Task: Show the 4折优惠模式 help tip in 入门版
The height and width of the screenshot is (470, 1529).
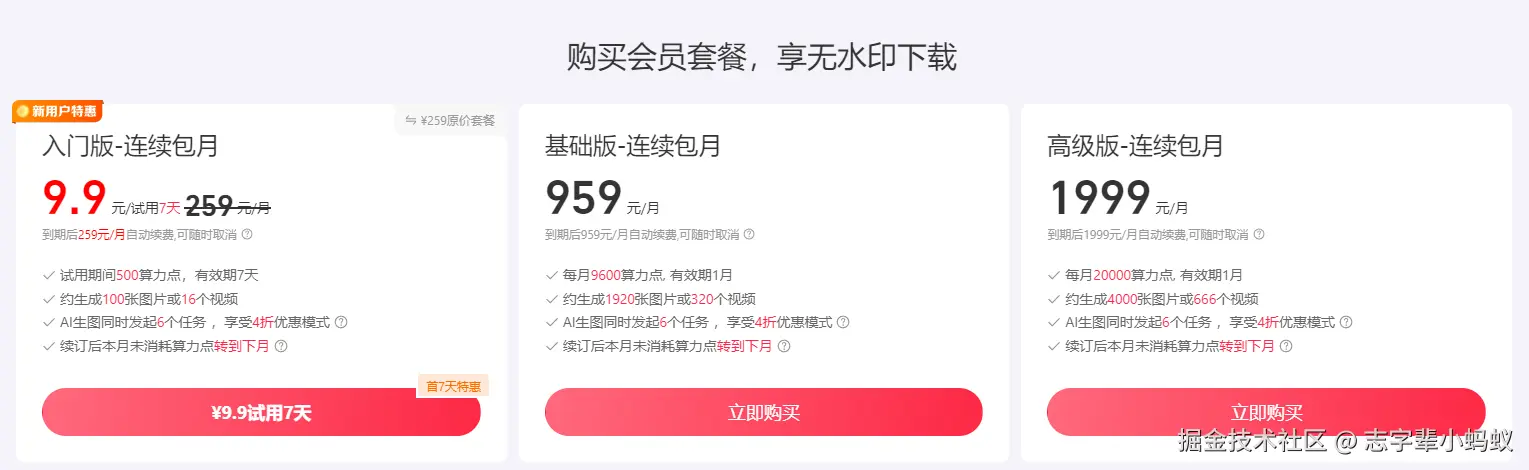Action: point(341,322)
